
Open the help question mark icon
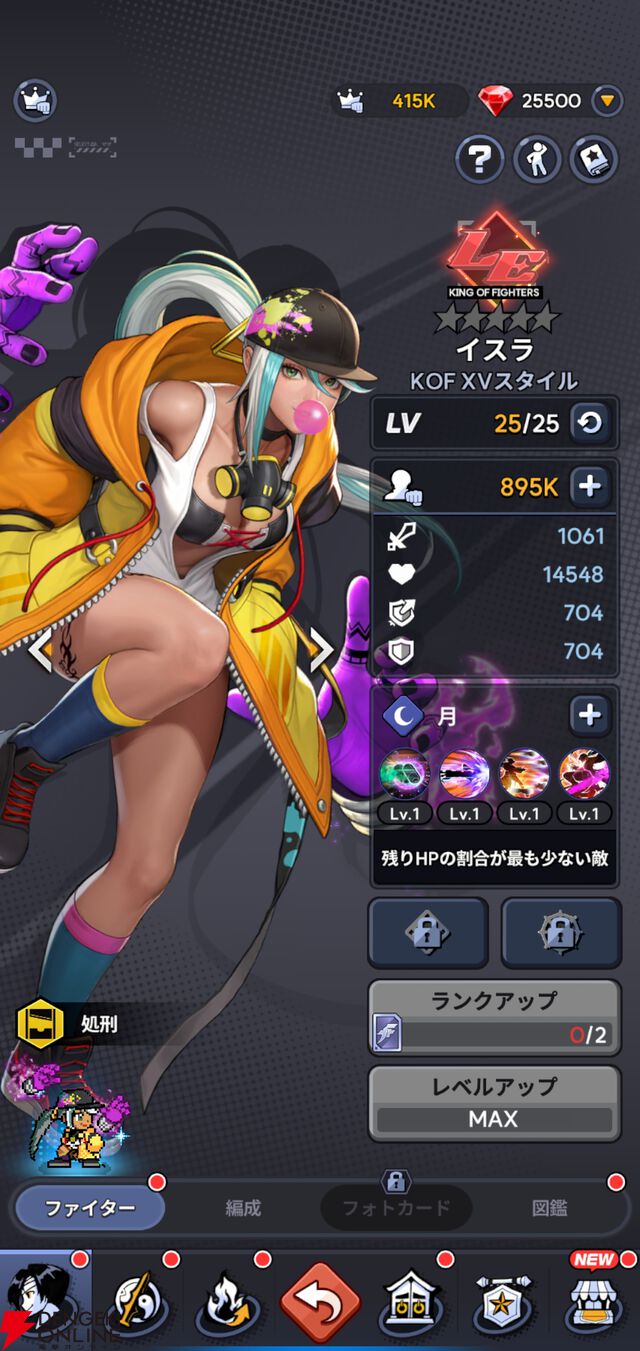point(480,158)
